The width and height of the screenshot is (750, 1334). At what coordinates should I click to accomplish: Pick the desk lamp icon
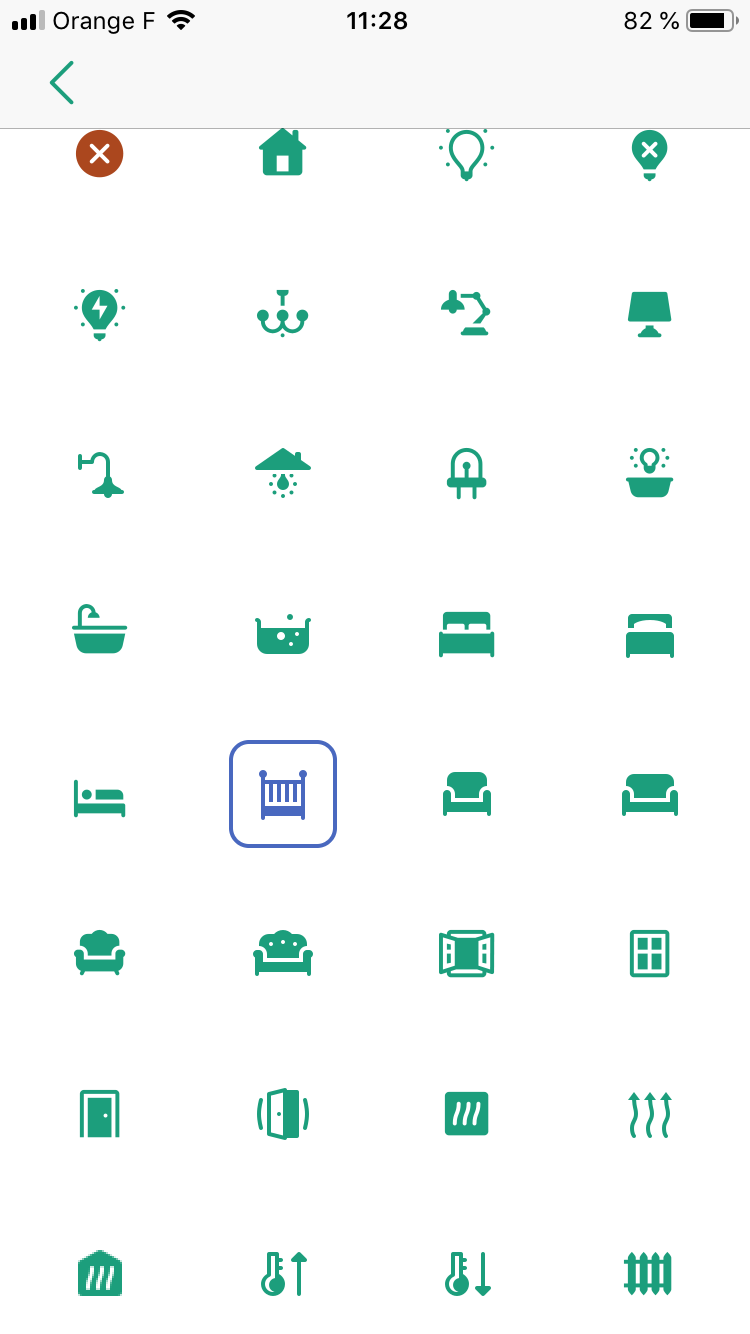[466, 313]
